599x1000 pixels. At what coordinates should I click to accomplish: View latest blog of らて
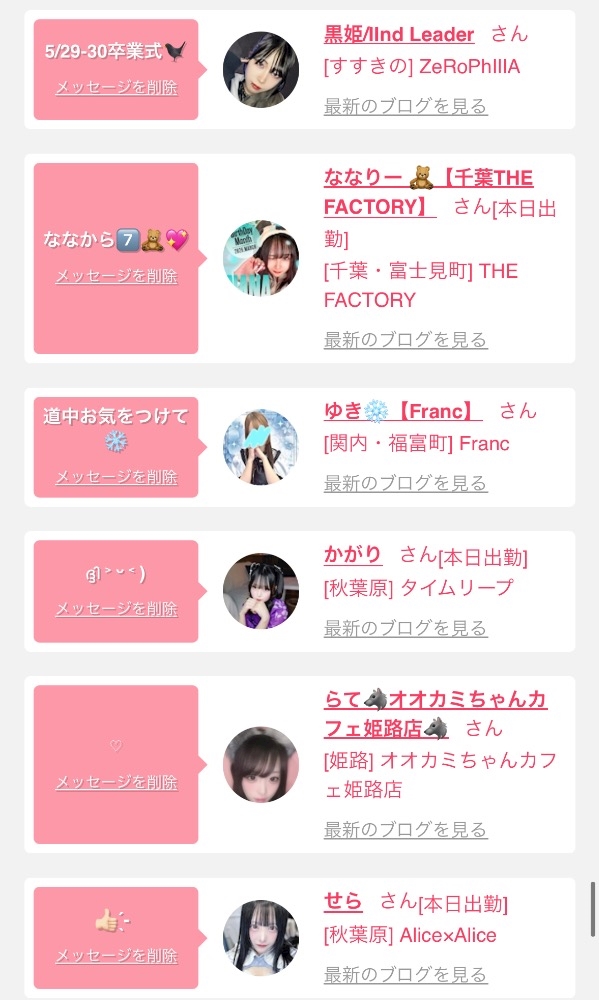point(405,829)
